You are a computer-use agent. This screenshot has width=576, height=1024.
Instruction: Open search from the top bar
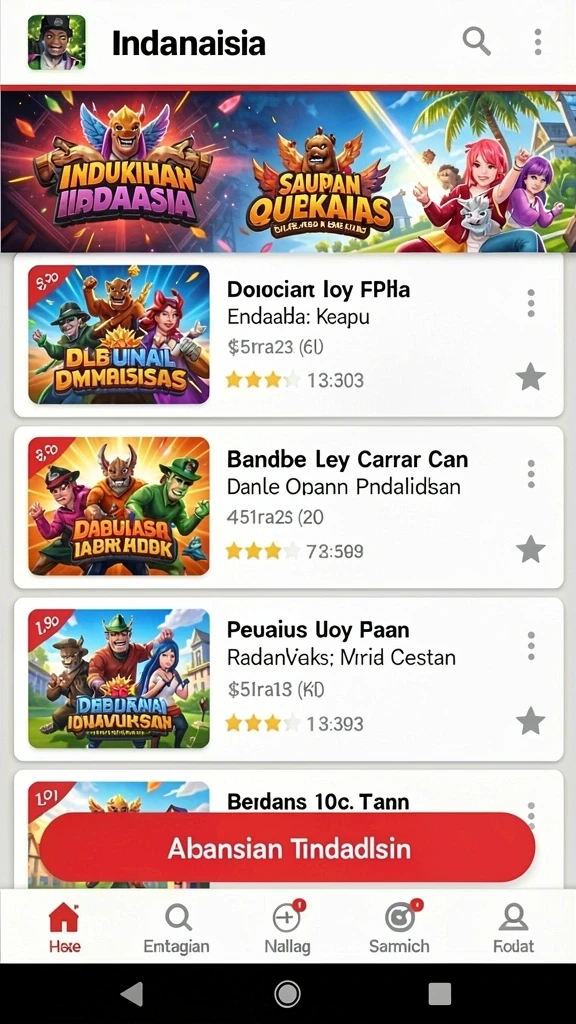tap(477, 42)
